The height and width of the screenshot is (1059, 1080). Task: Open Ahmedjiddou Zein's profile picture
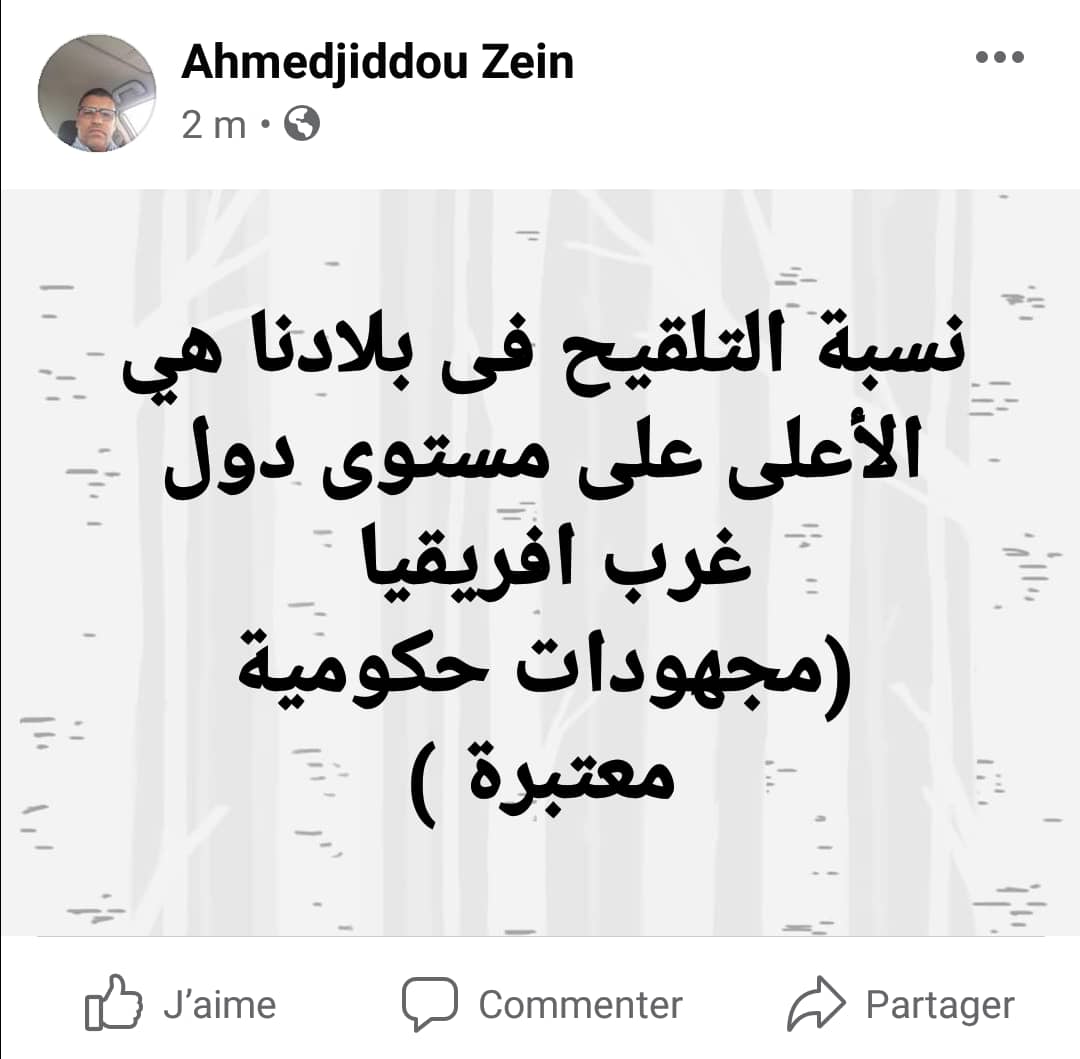coord(97,93)
